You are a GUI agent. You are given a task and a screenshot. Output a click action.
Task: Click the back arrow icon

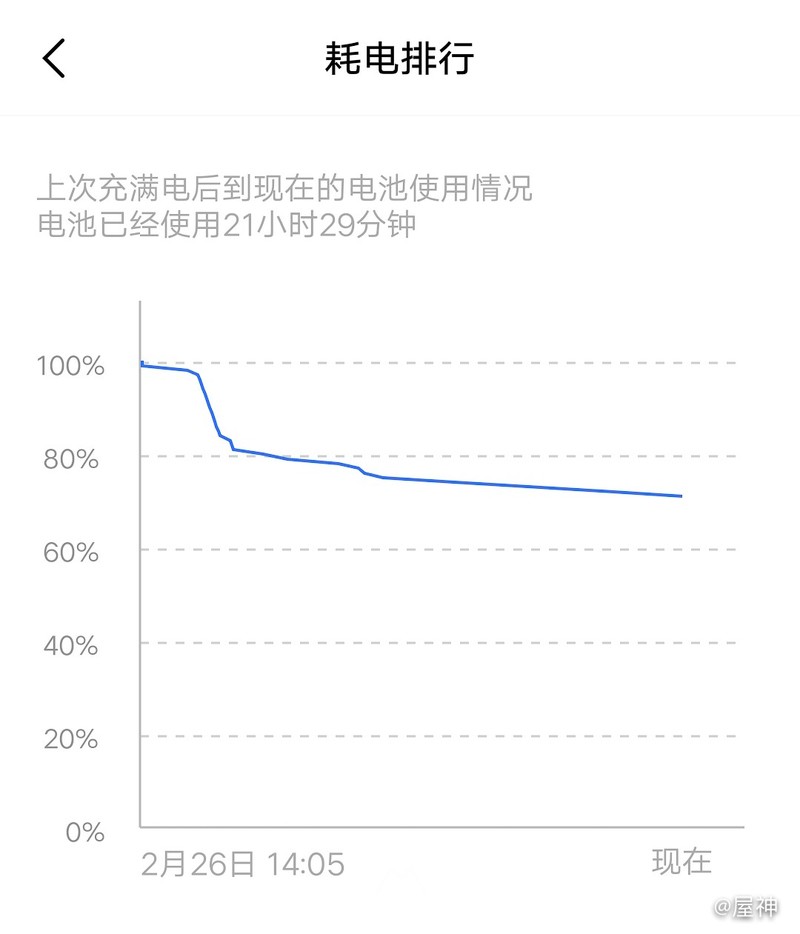pyautogui.click(x=52, y=58)
